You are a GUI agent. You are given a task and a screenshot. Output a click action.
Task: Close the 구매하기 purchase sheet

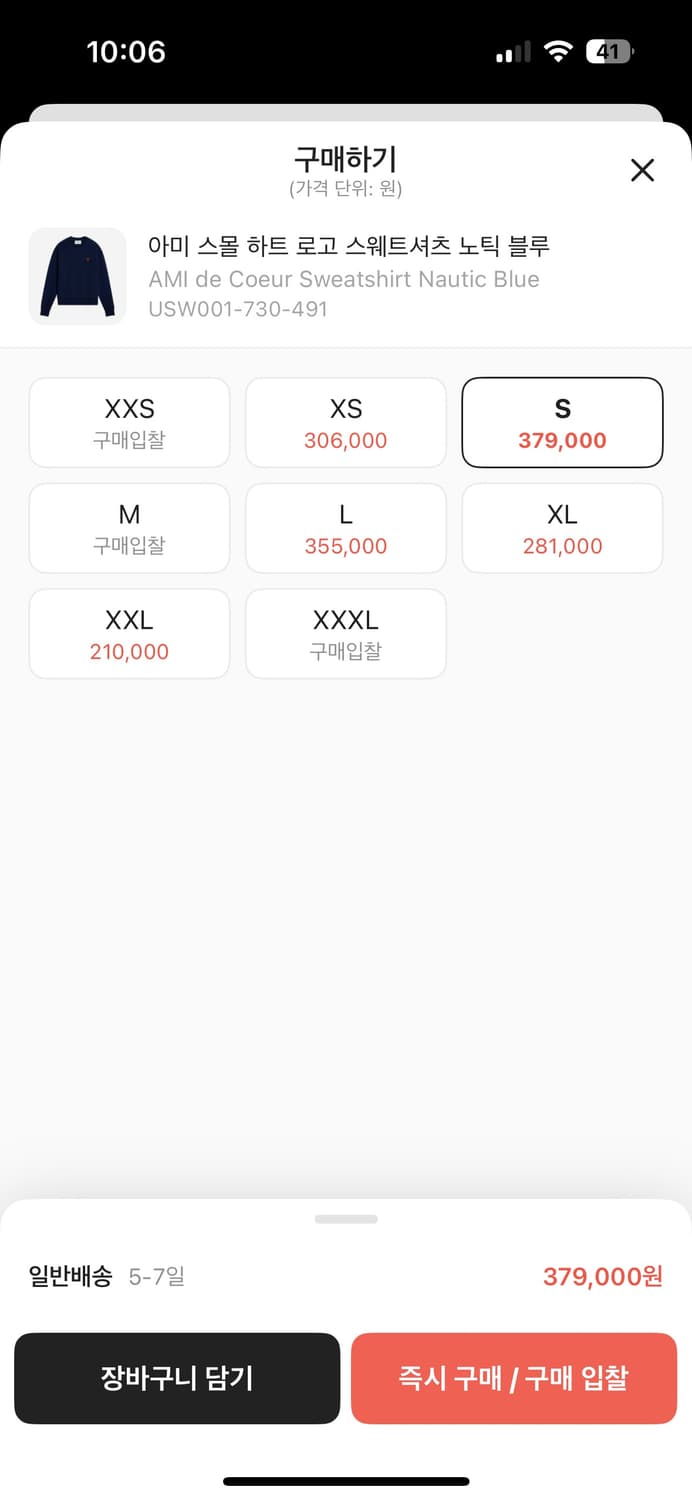point(642,170)
